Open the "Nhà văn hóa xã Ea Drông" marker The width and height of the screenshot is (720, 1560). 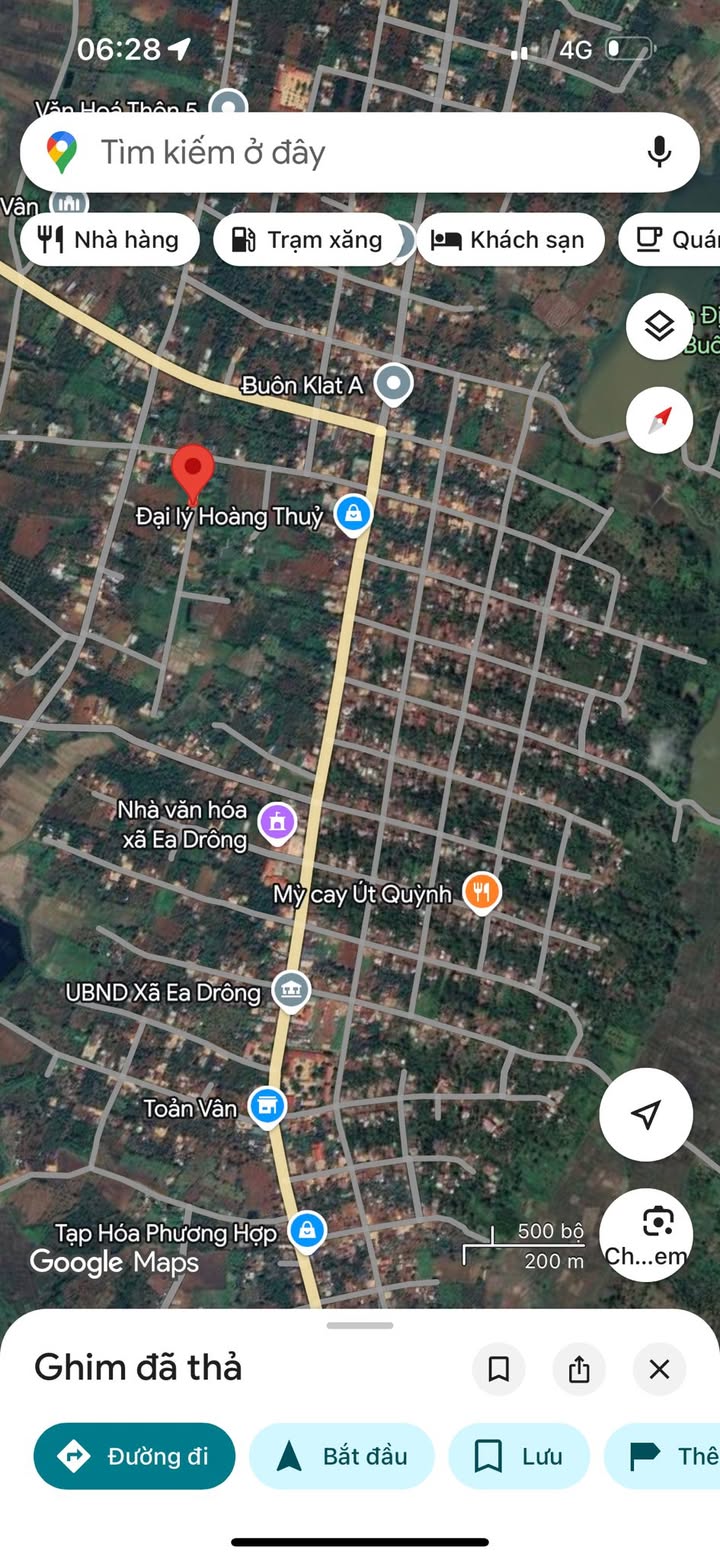(277, 822)
